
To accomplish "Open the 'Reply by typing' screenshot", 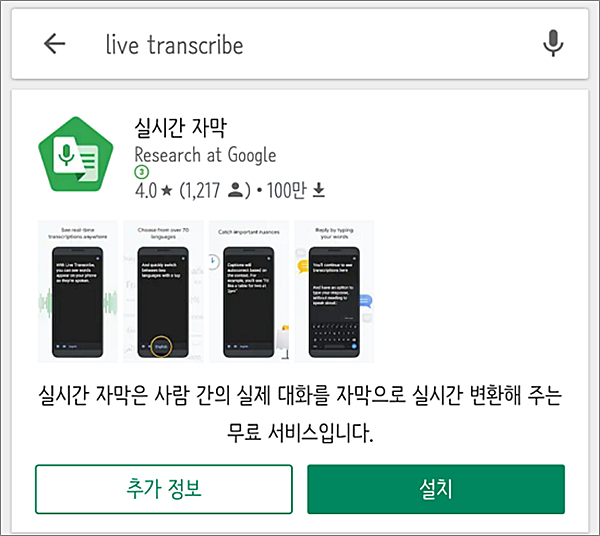I will [333, 291].
